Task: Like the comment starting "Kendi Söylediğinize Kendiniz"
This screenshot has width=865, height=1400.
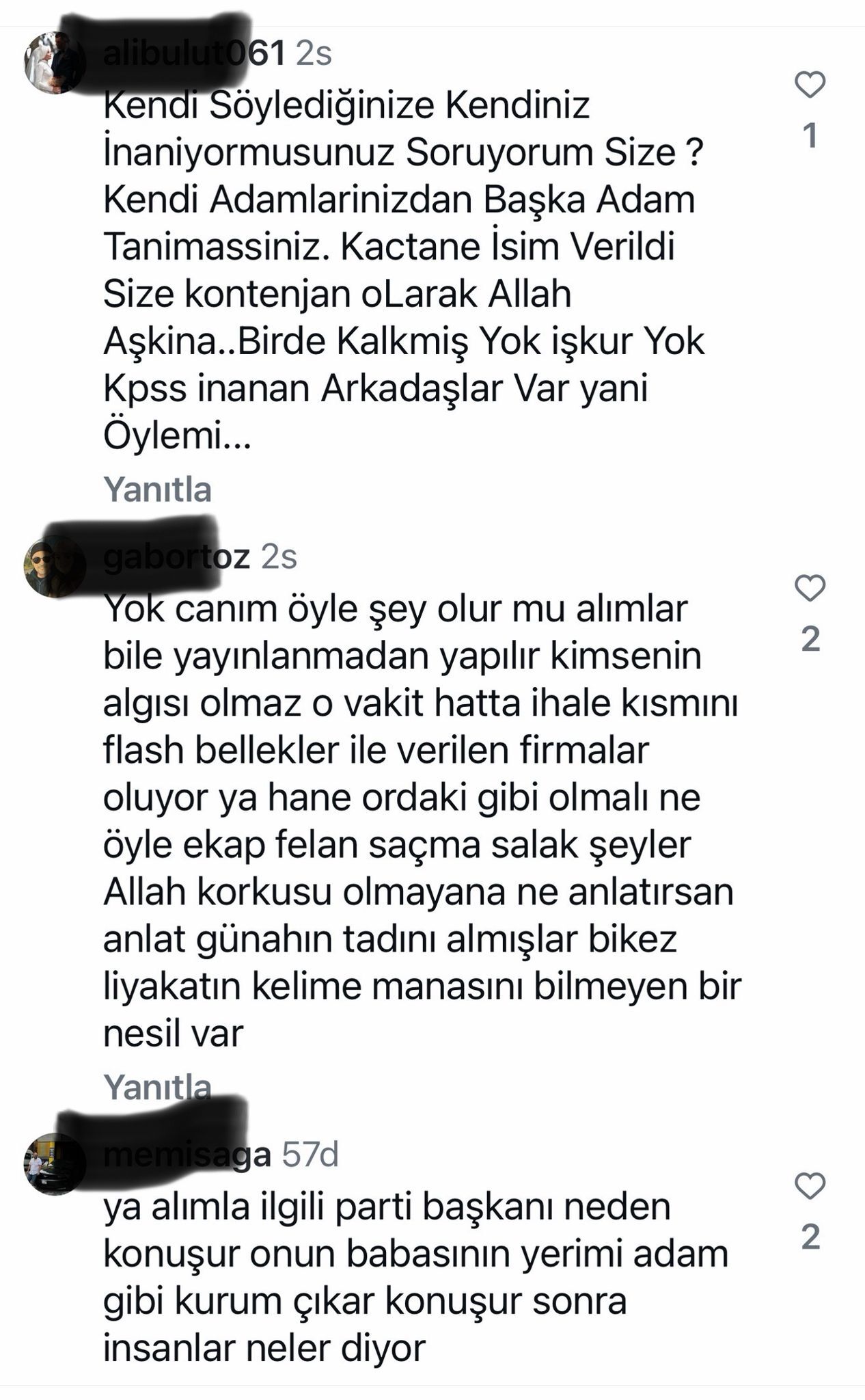Action: coord(810,85)
